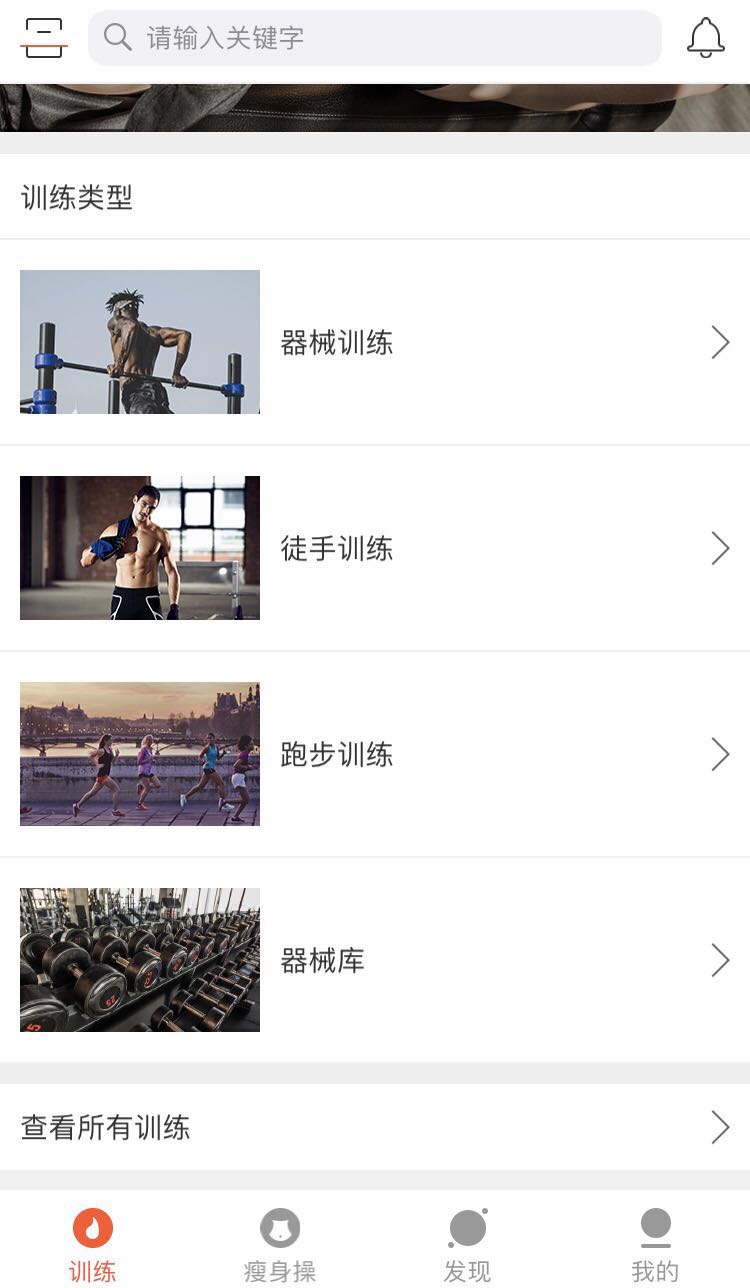
Task: Switch to the 发现 discover tab
Action: pos(467,1244)
